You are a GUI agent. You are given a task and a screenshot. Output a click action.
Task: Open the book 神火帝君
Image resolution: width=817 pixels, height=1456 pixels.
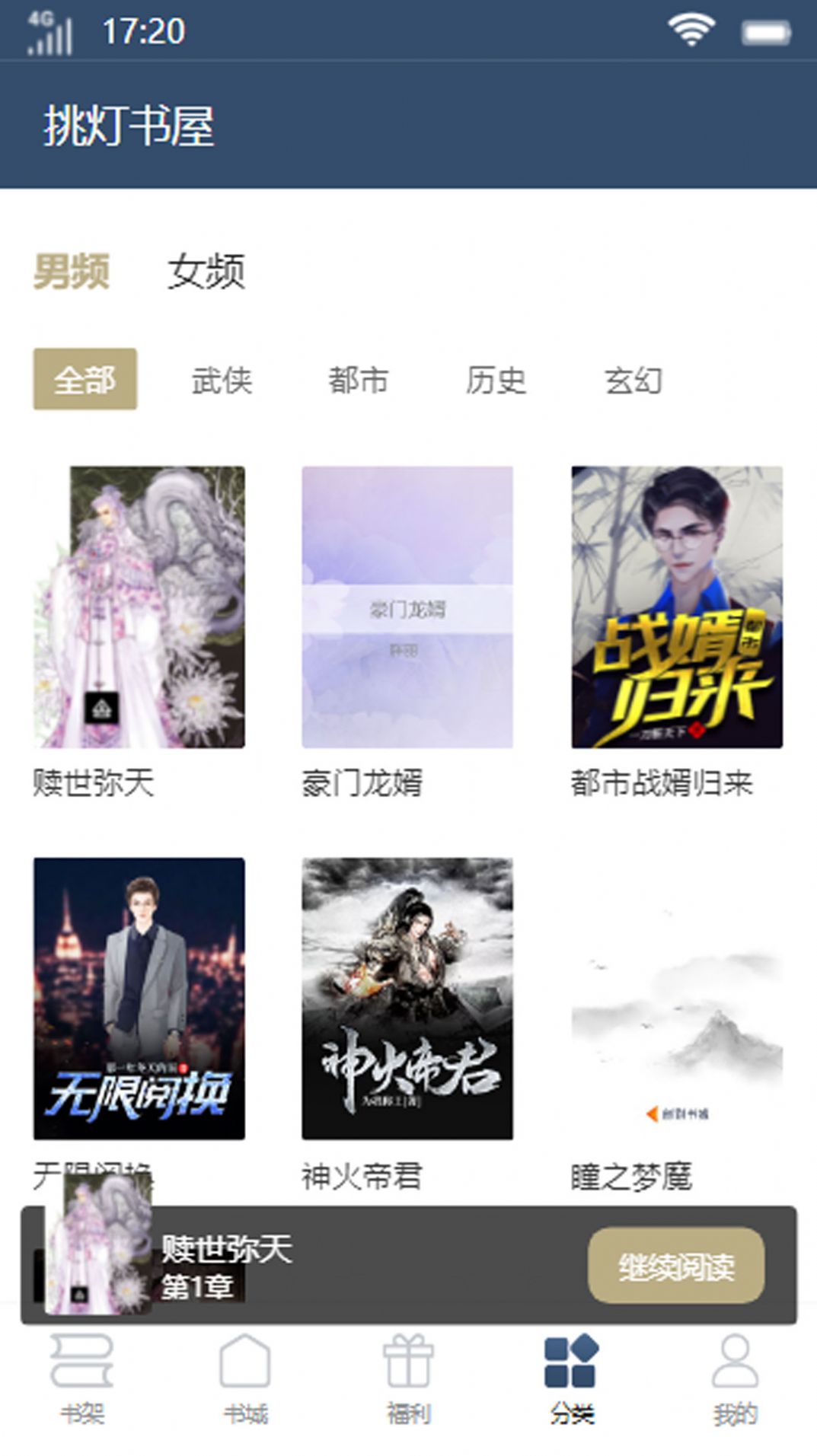[407, 998]
